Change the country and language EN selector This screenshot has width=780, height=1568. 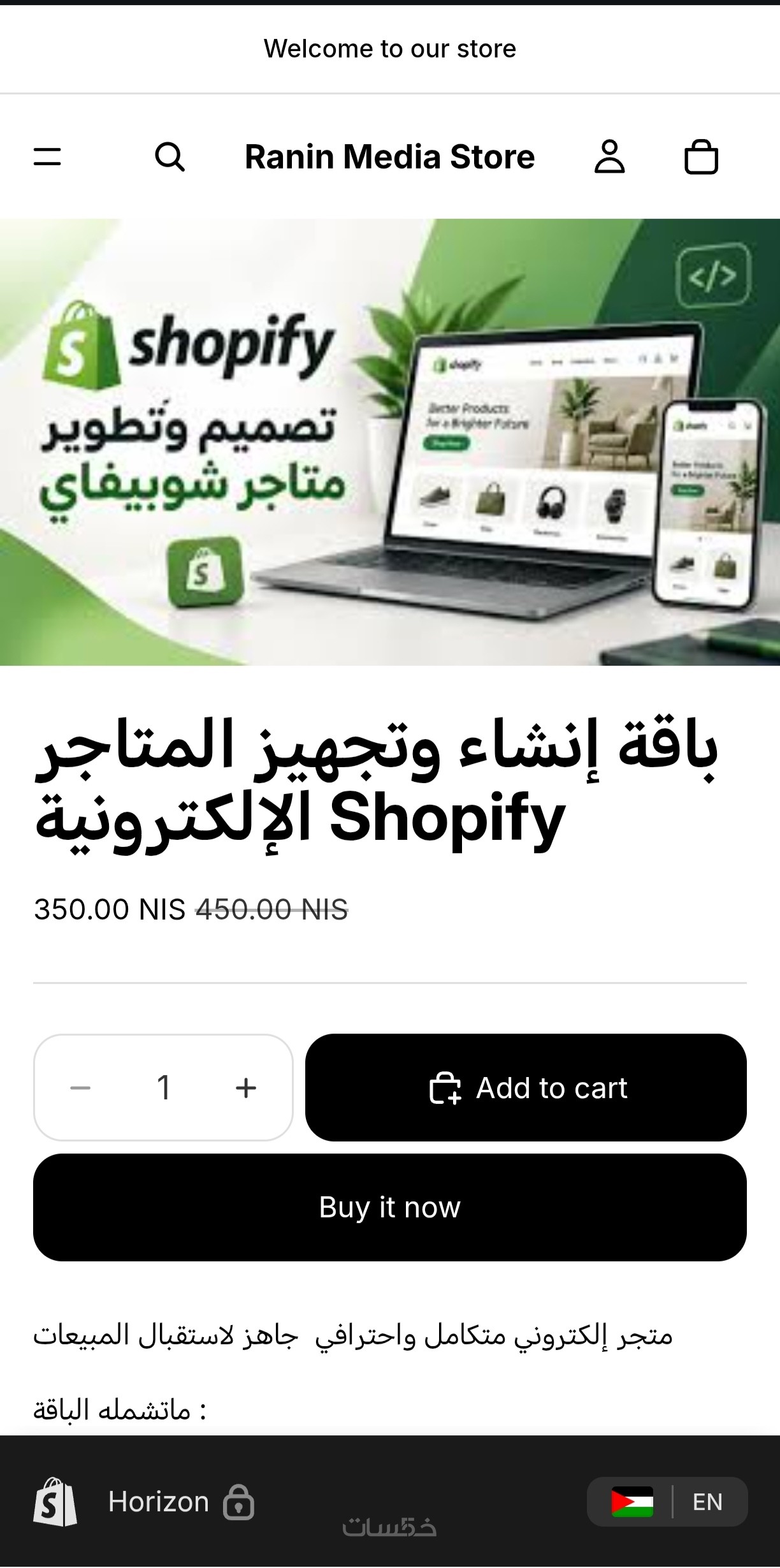pyautogui.click(x=667, y=1502)
